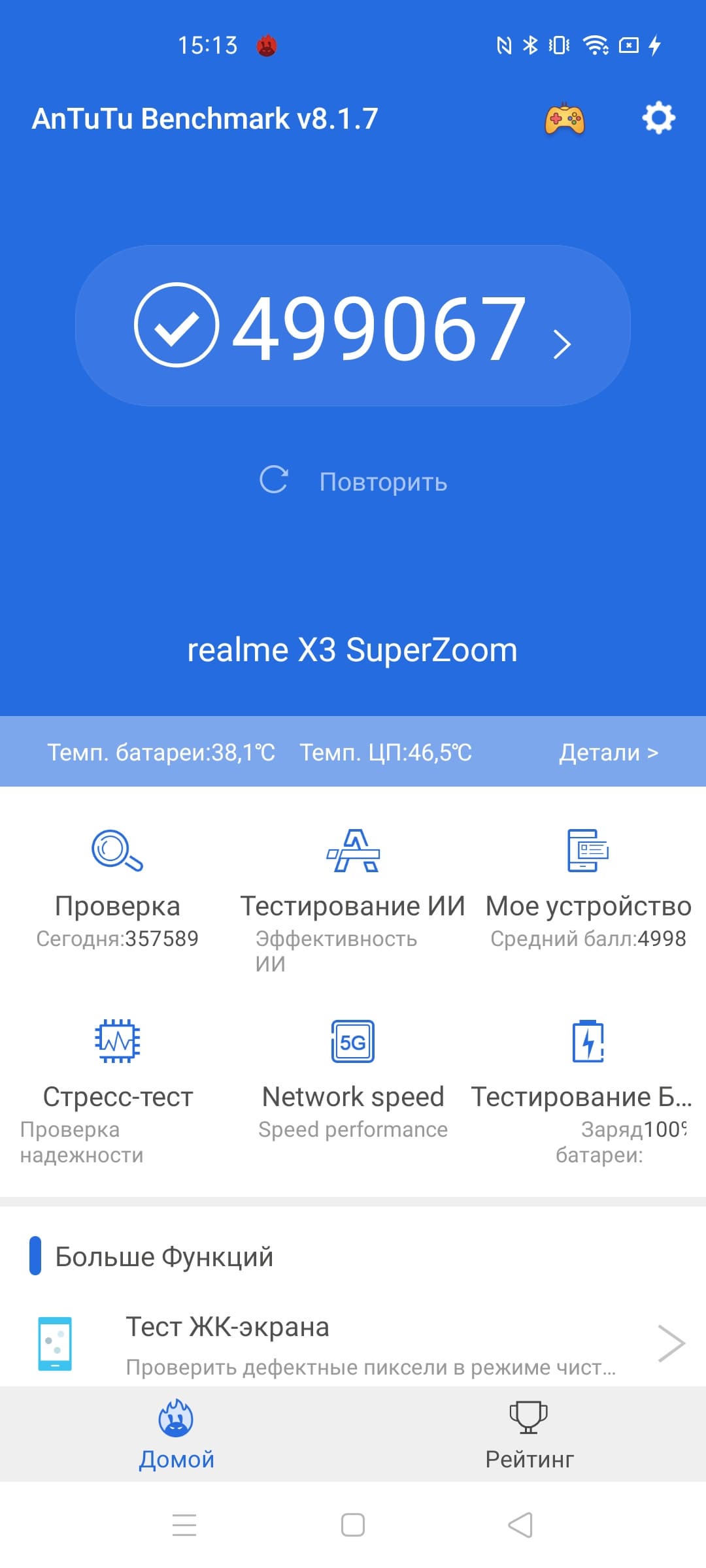706x1568 pixels.
Task: Open Тест ЖК-экрана row
Action: click(353, 1344)
